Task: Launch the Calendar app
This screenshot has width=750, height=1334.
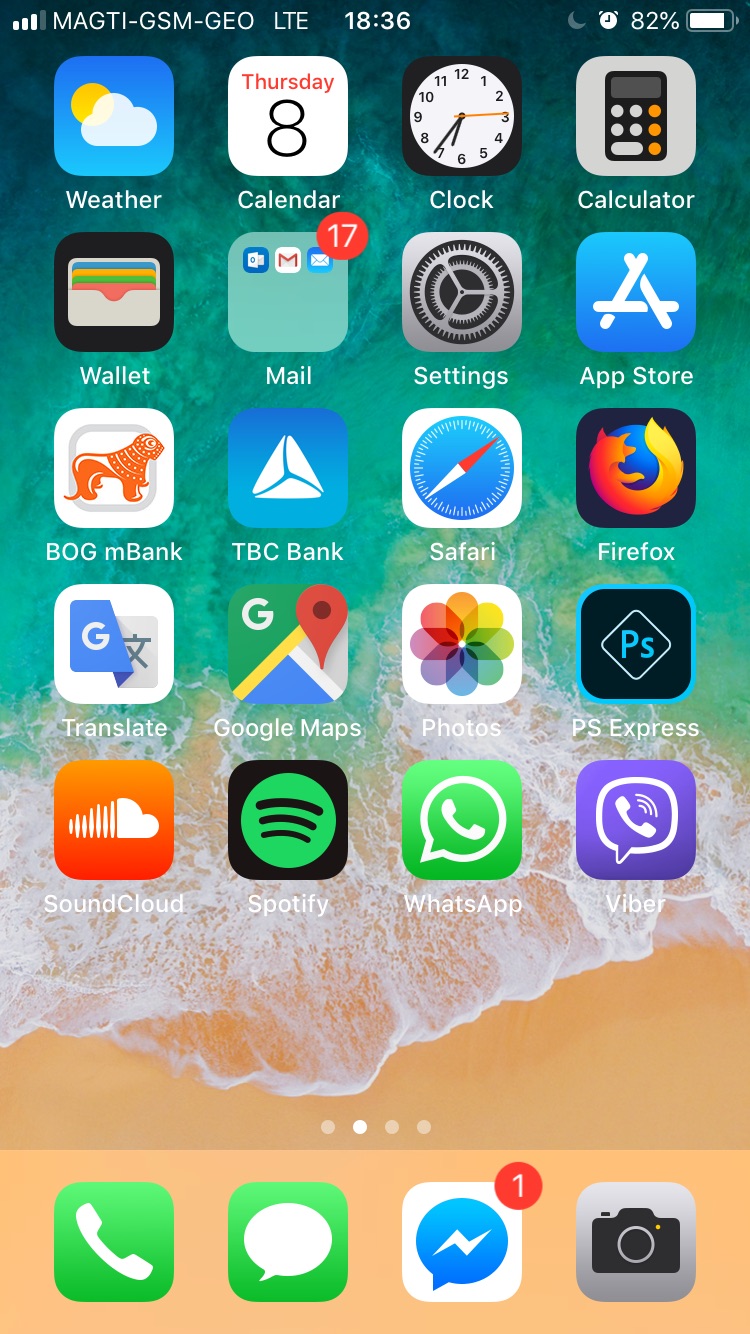Action: [x=288, y=116]
